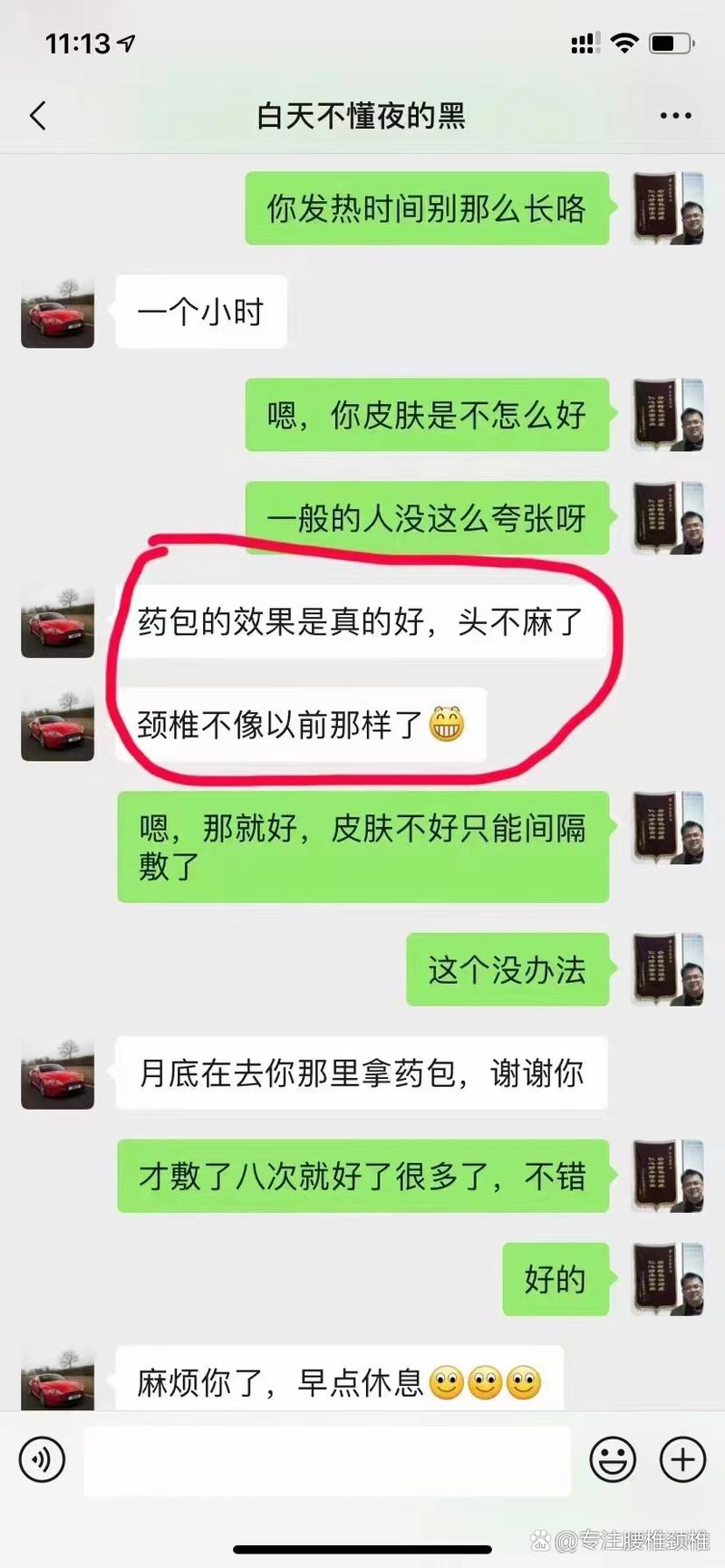This screenshot has height=1568, width=725.
Task: Tap the Wi-Fi icon in the status bar
Action: 625,42
